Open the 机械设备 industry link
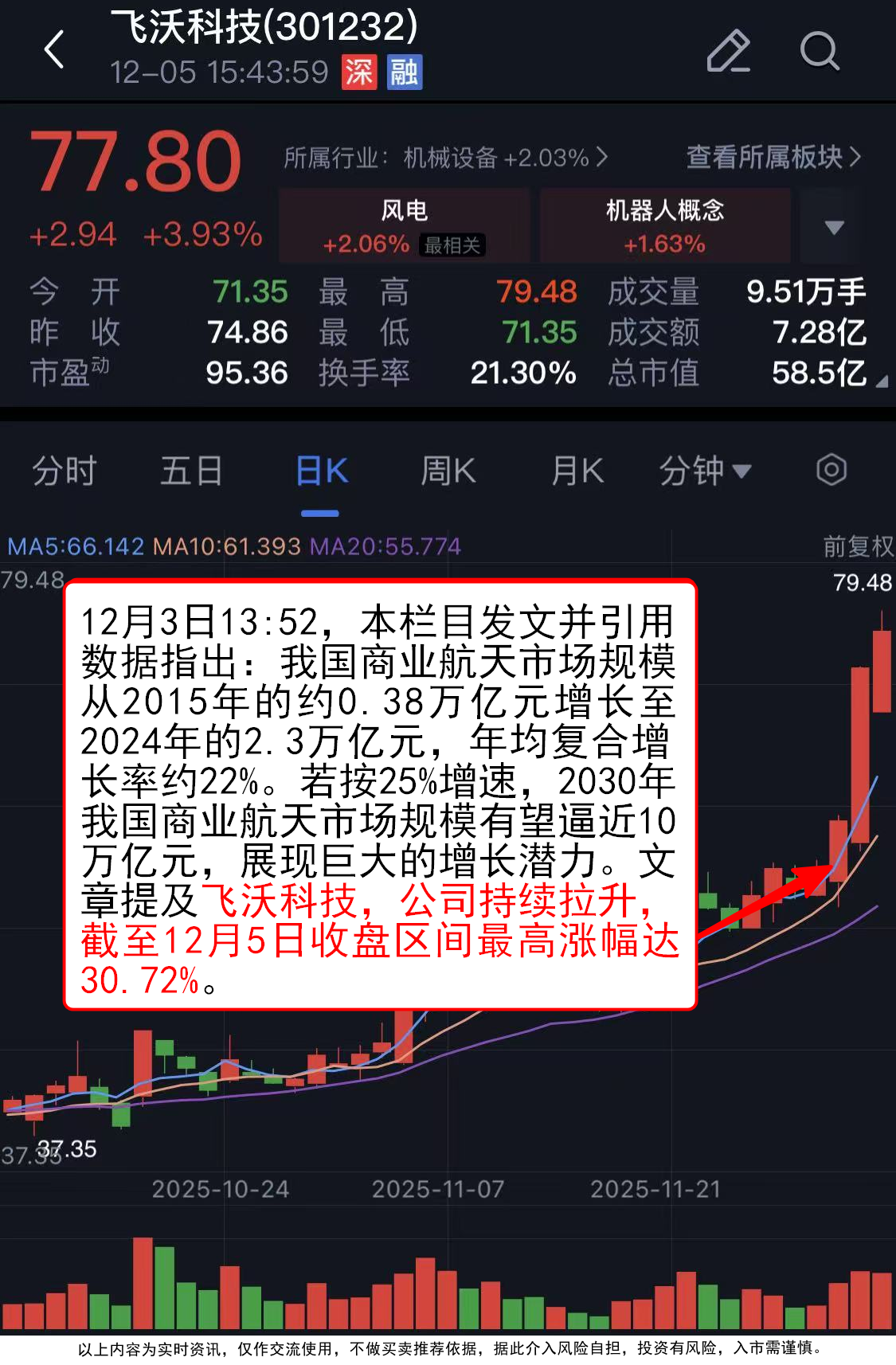 coord(446,158)
